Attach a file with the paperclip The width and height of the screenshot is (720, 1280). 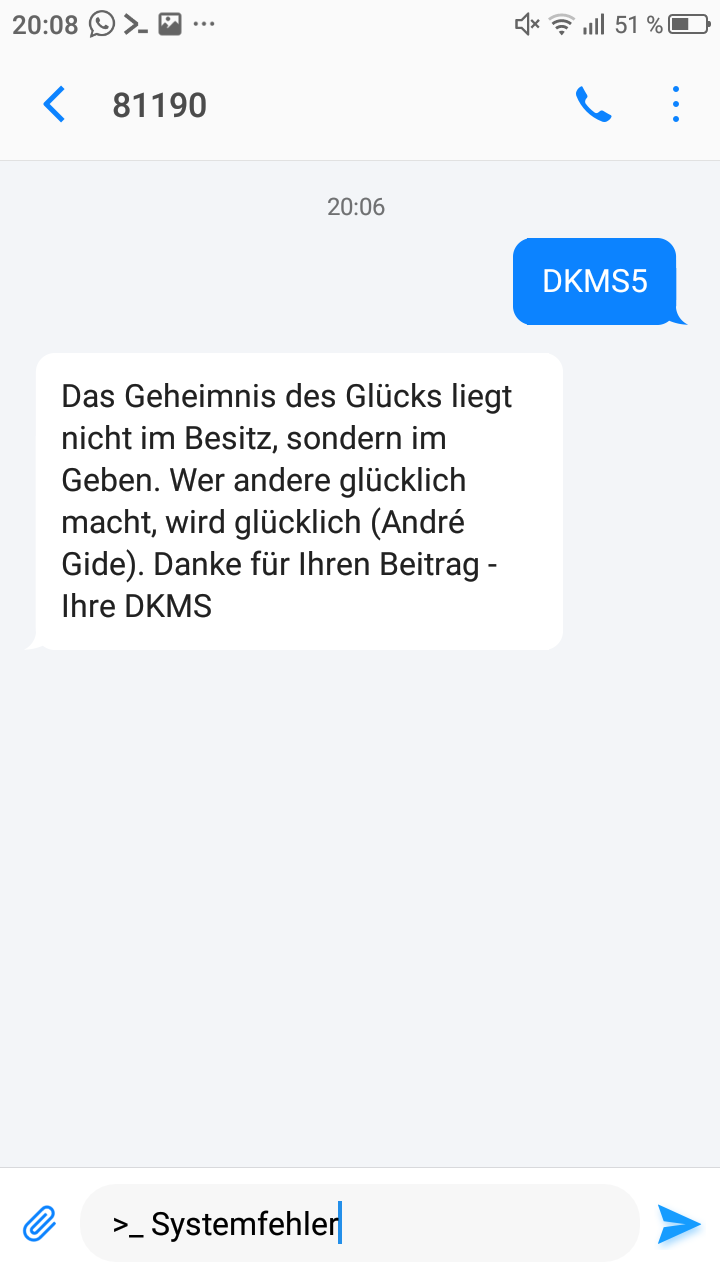pos(40,1222)
